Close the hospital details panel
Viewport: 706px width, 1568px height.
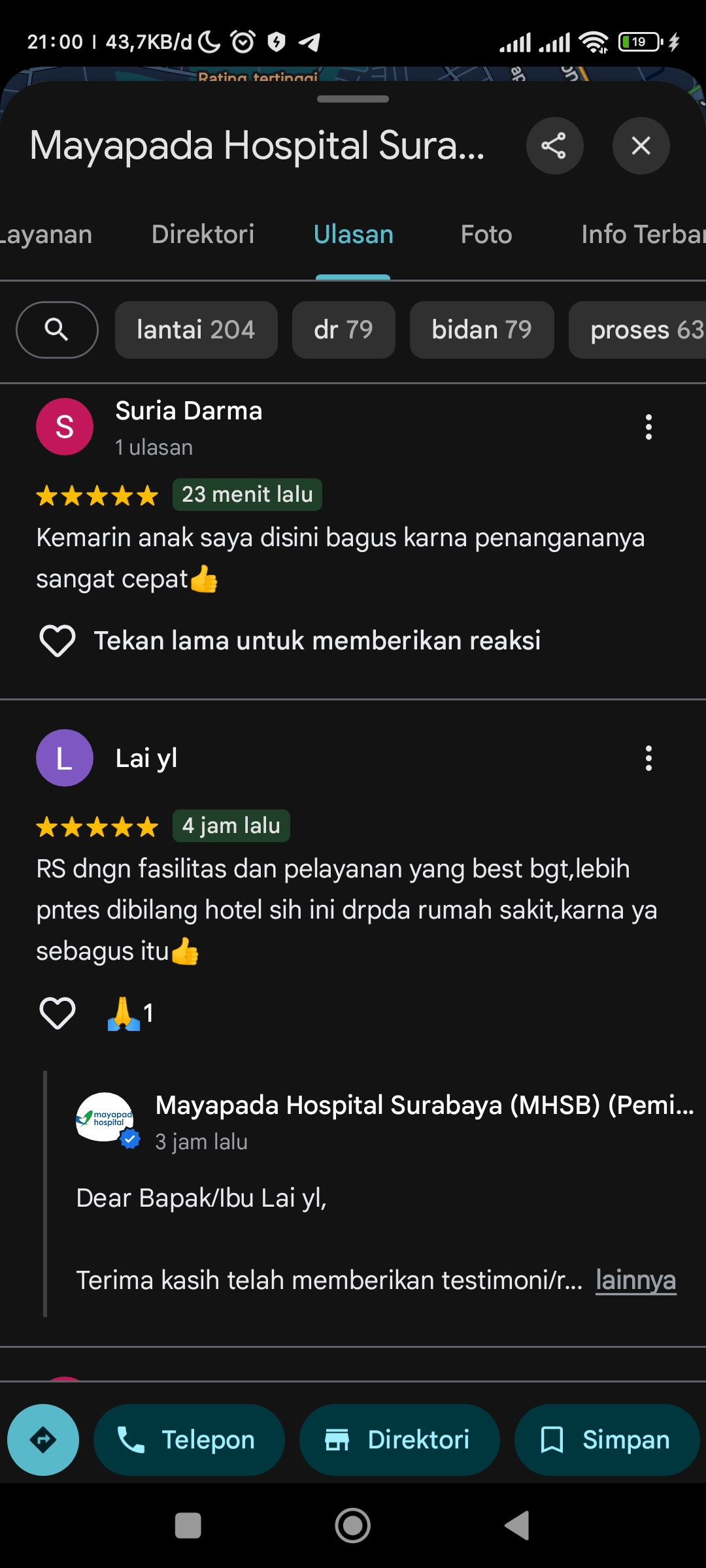(x=641, y=146)
